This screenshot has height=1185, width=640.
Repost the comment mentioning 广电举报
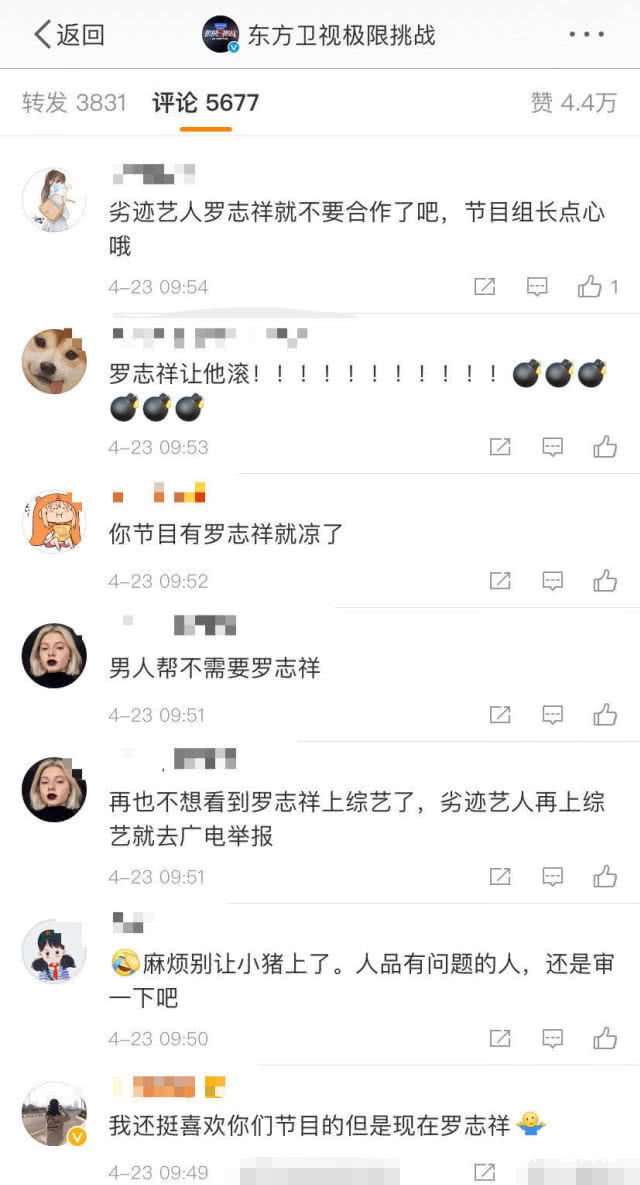(x=500, y=877)
